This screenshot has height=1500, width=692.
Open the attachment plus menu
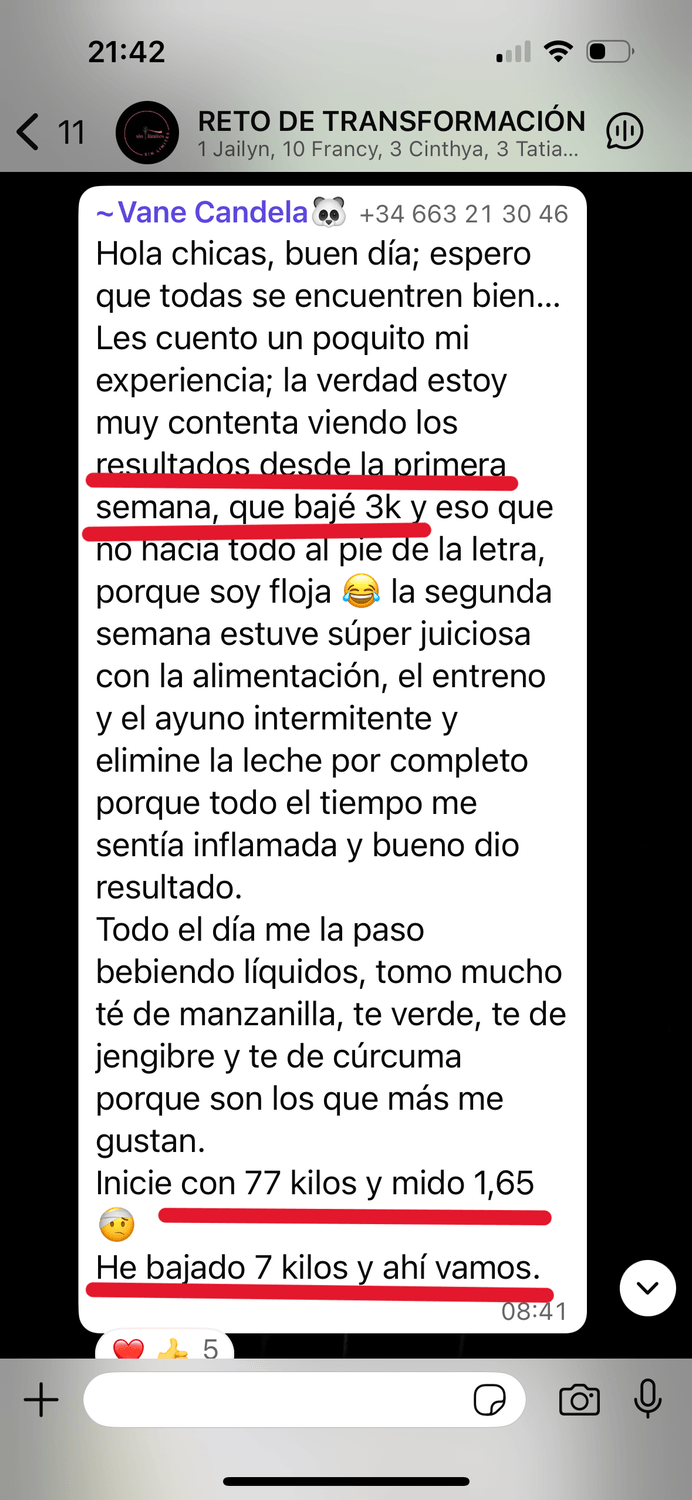(x=41, y=1401)
